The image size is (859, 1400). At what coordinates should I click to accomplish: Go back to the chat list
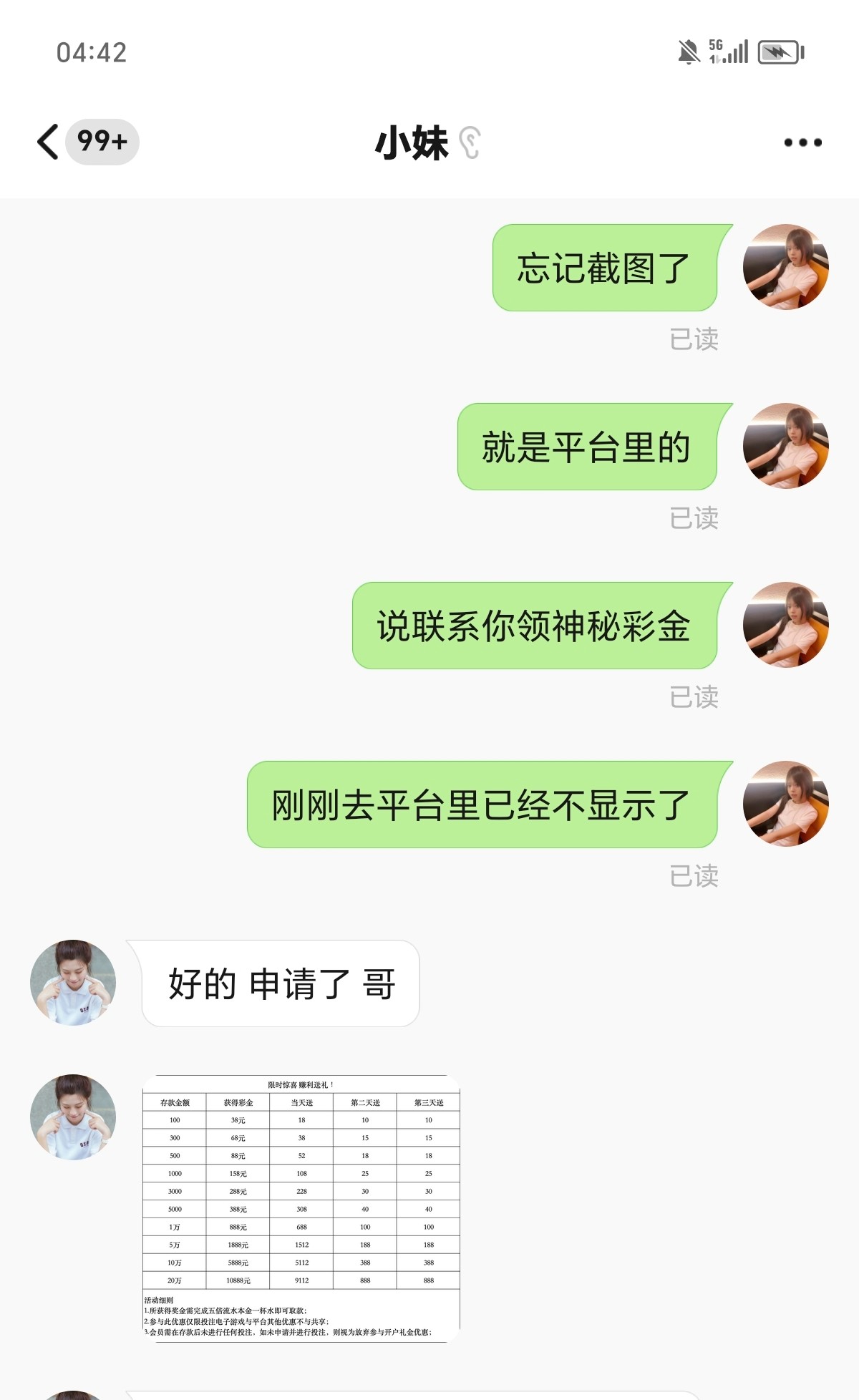point(49,142)
